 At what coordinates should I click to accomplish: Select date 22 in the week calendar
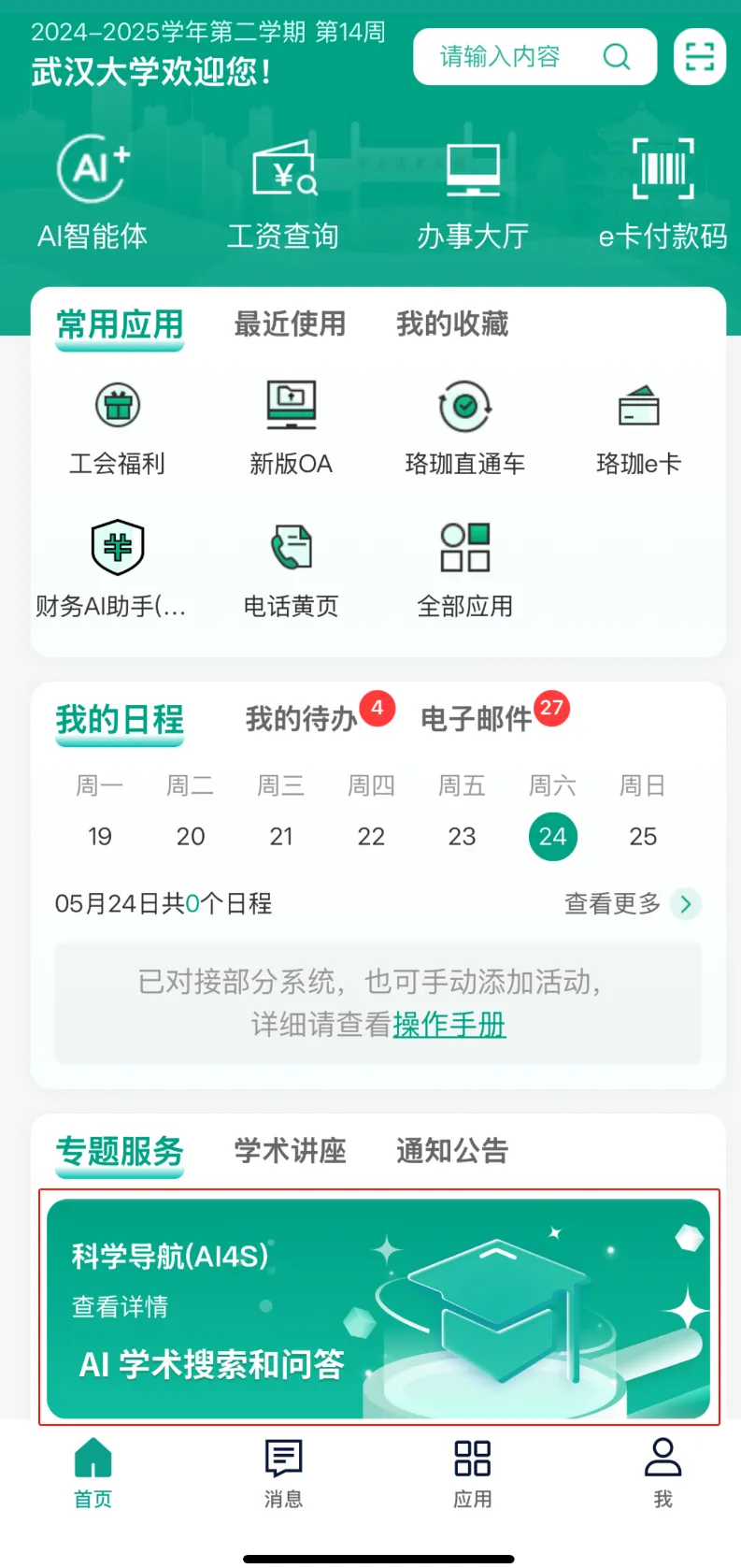click(x=371, y=836)
